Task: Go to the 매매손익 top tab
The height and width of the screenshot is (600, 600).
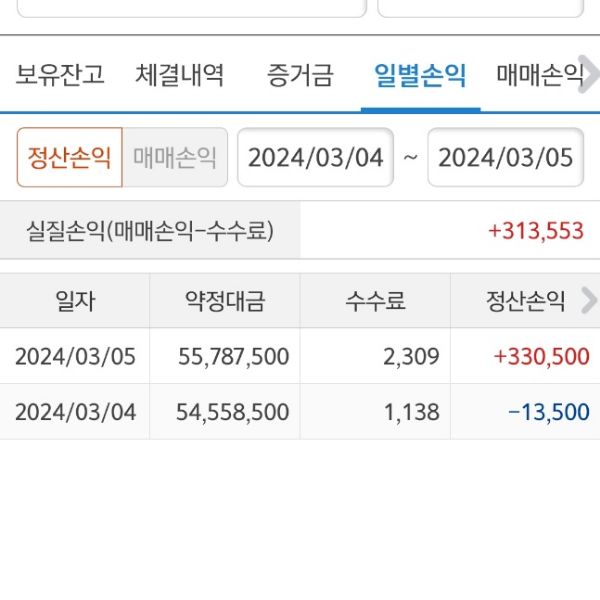Action: pos(540,75)
